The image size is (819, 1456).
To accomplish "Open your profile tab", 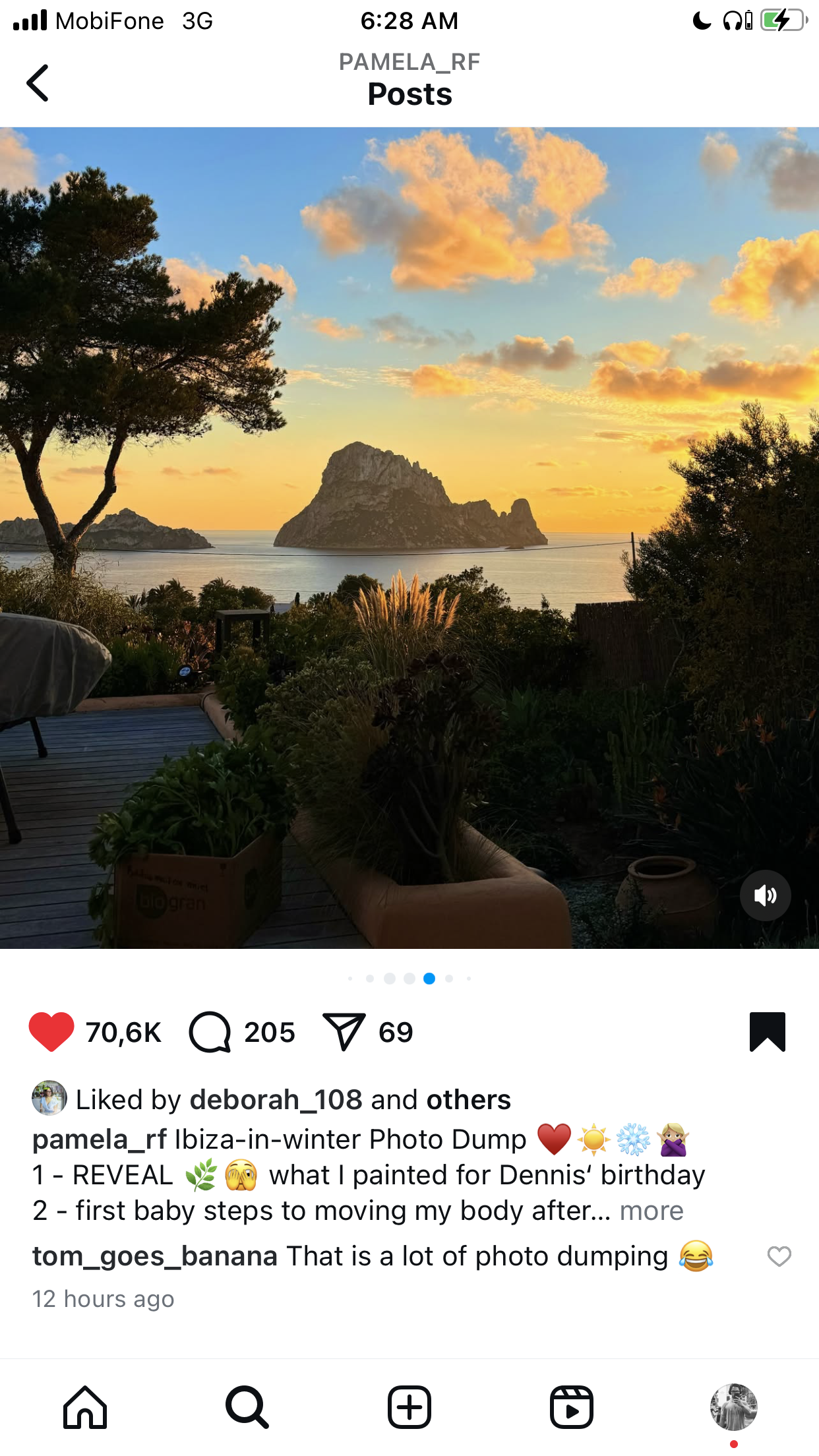I will pyautogui.click(x=733, y=1407).
